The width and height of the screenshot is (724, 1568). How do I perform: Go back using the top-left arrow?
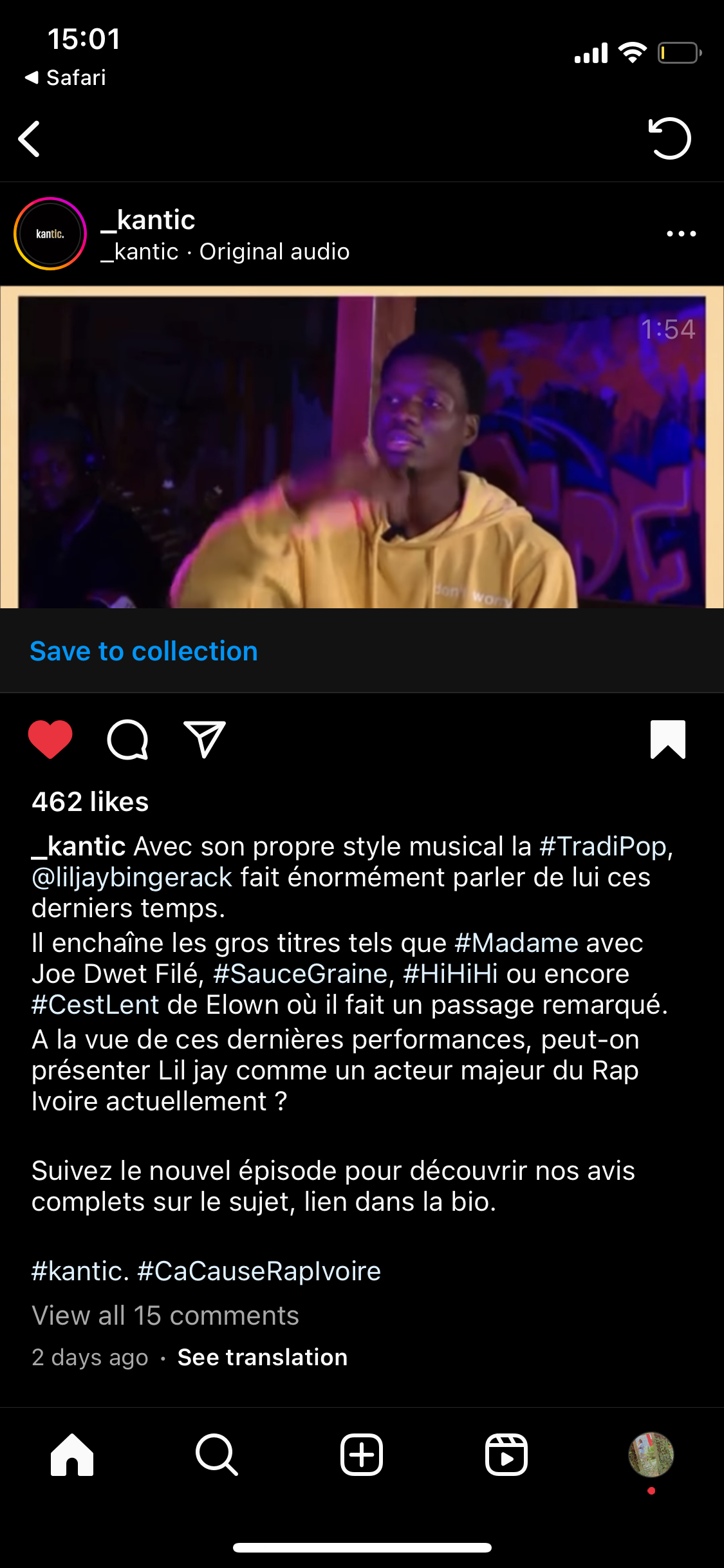(30, 138)
